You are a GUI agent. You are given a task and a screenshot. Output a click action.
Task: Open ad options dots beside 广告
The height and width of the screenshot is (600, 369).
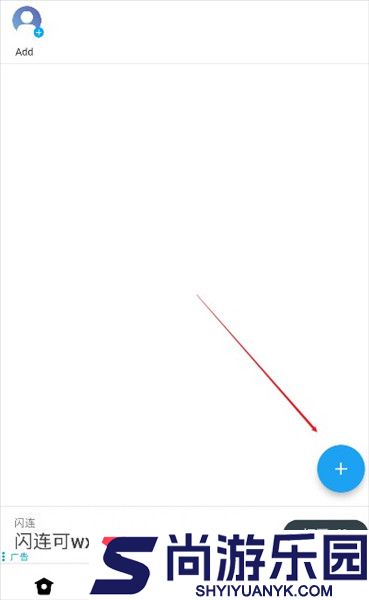[x=3, y=556]
